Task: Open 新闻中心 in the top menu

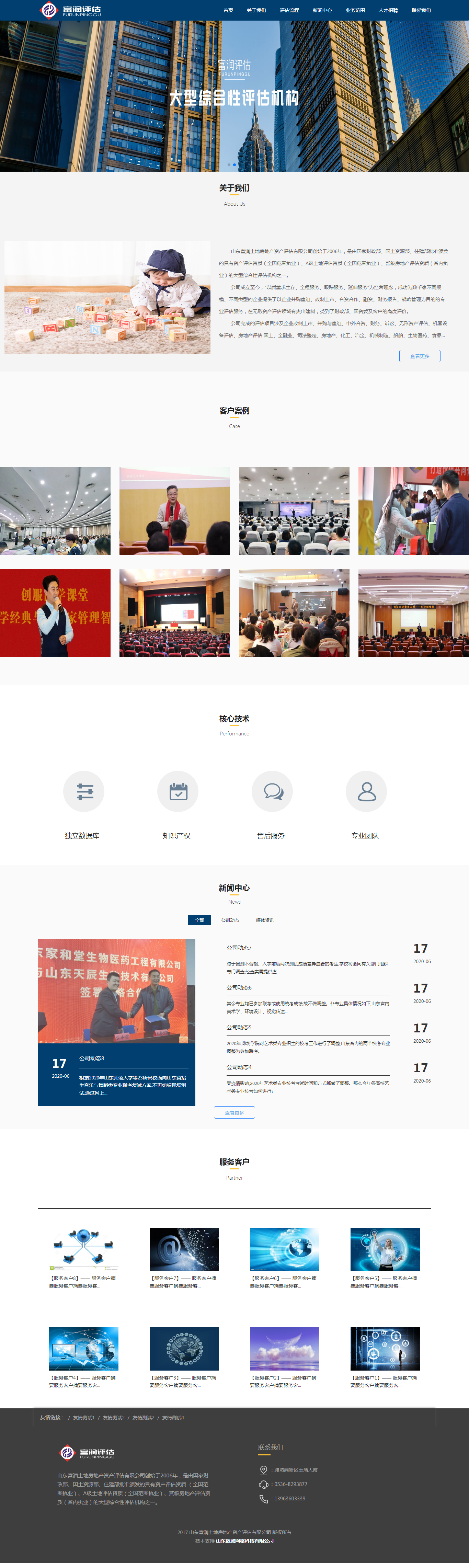Action: tap(322, 10)
